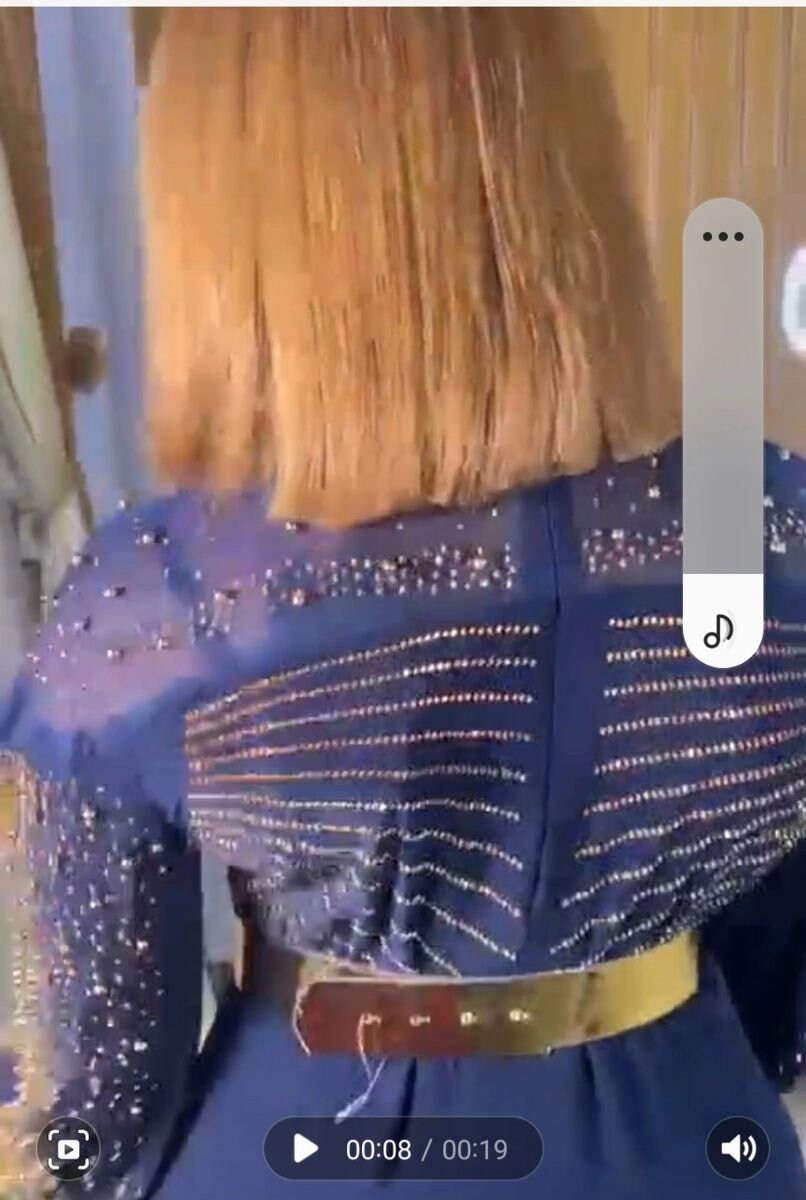
Task: Open the three-dot options menu
Action: point(722,237)
